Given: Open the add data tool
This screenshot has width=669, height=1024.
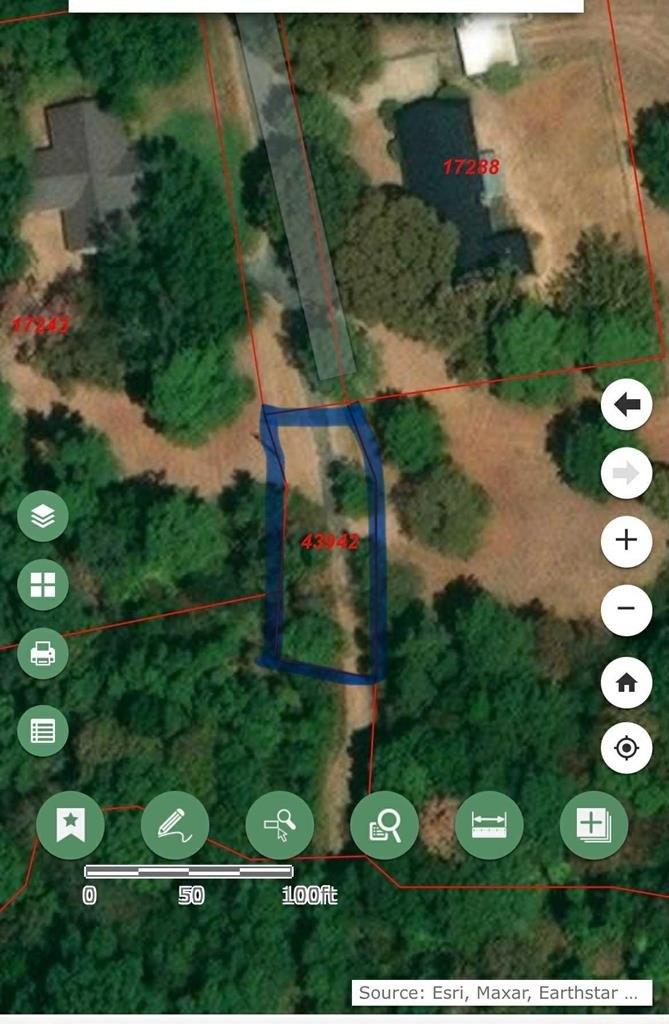Looking at the screenshot, I should [593, 825].
